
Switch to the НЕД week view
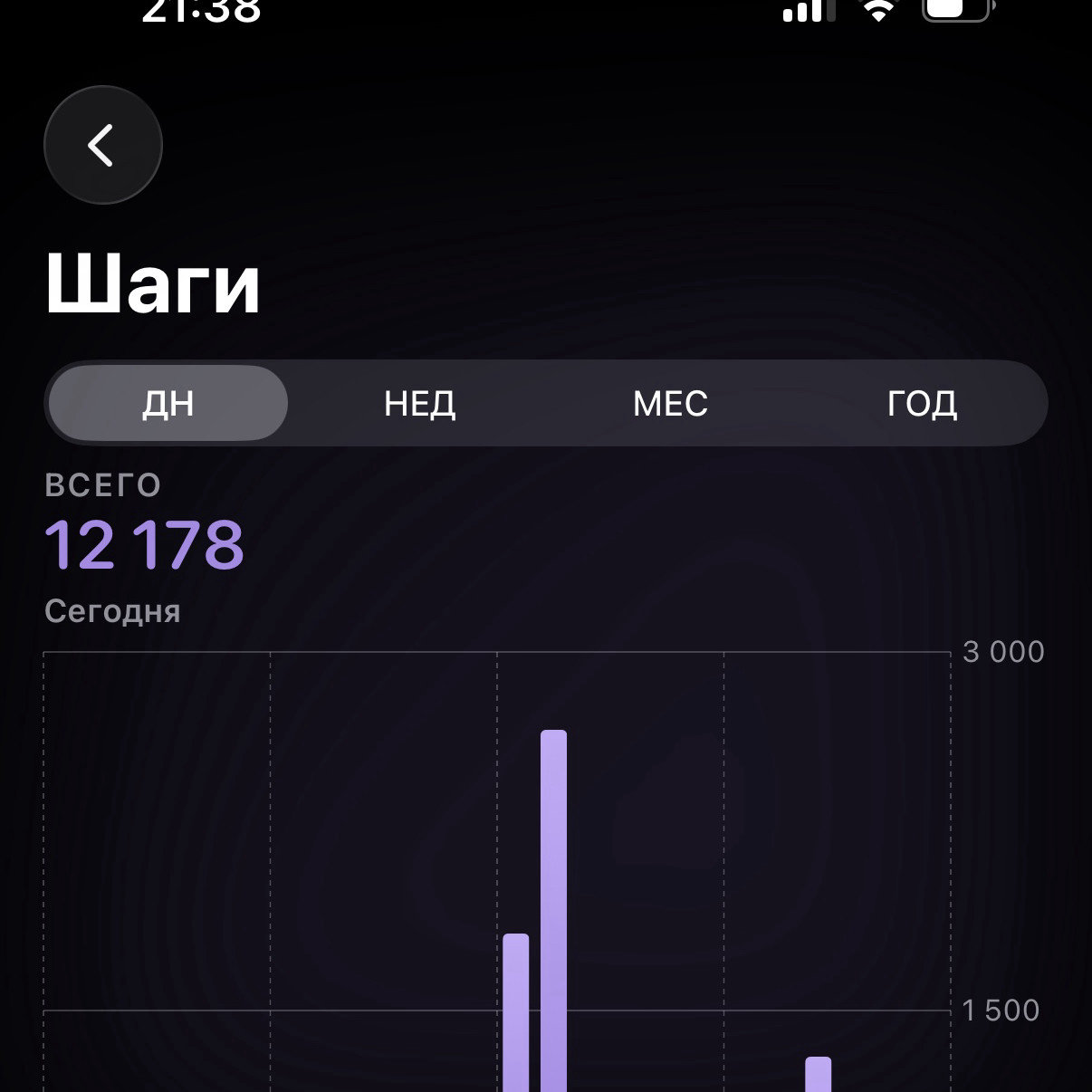tap(419, 403)
